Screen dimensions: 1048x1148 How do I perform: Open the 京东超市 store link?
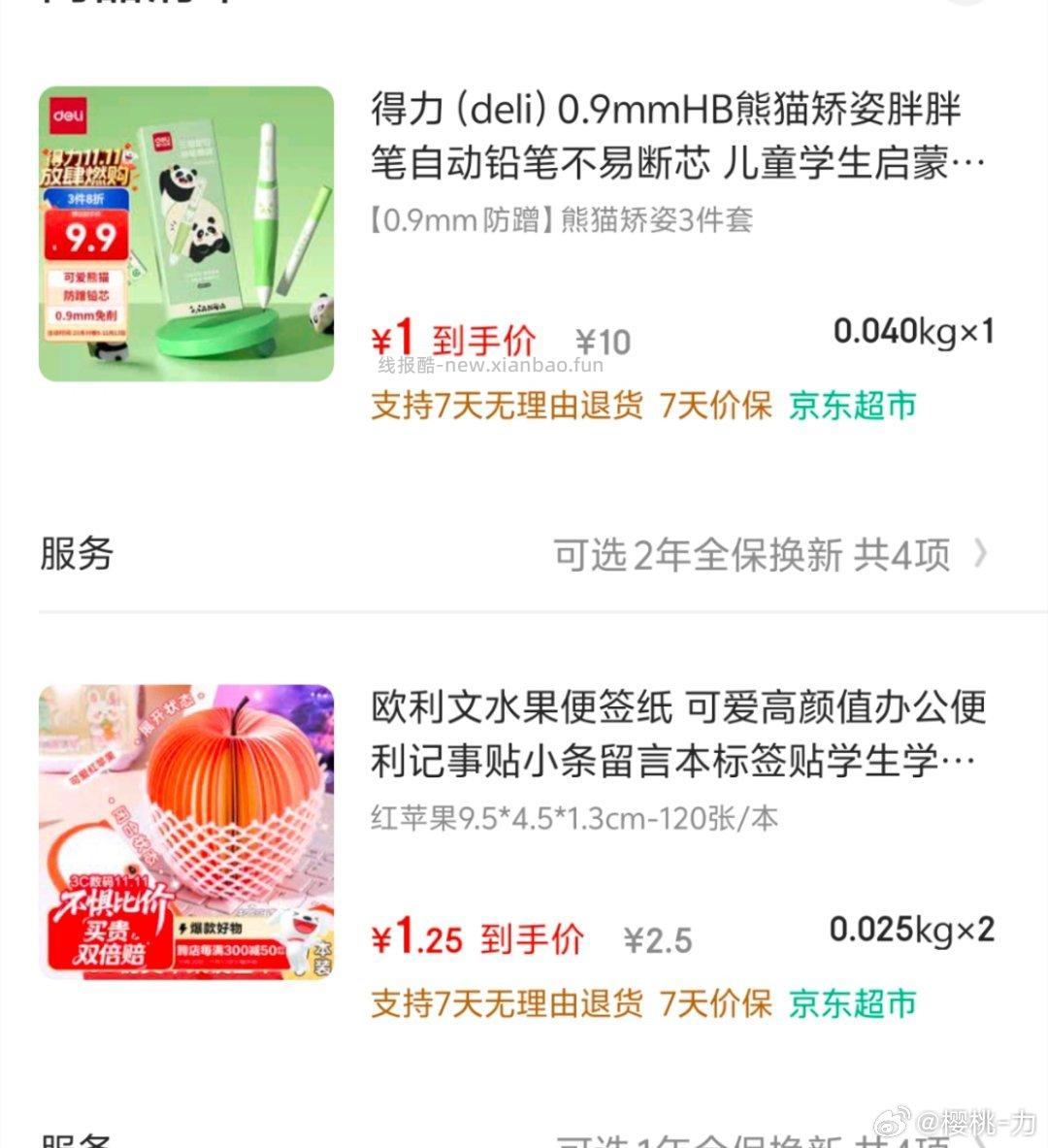click(x=852, y=405)
